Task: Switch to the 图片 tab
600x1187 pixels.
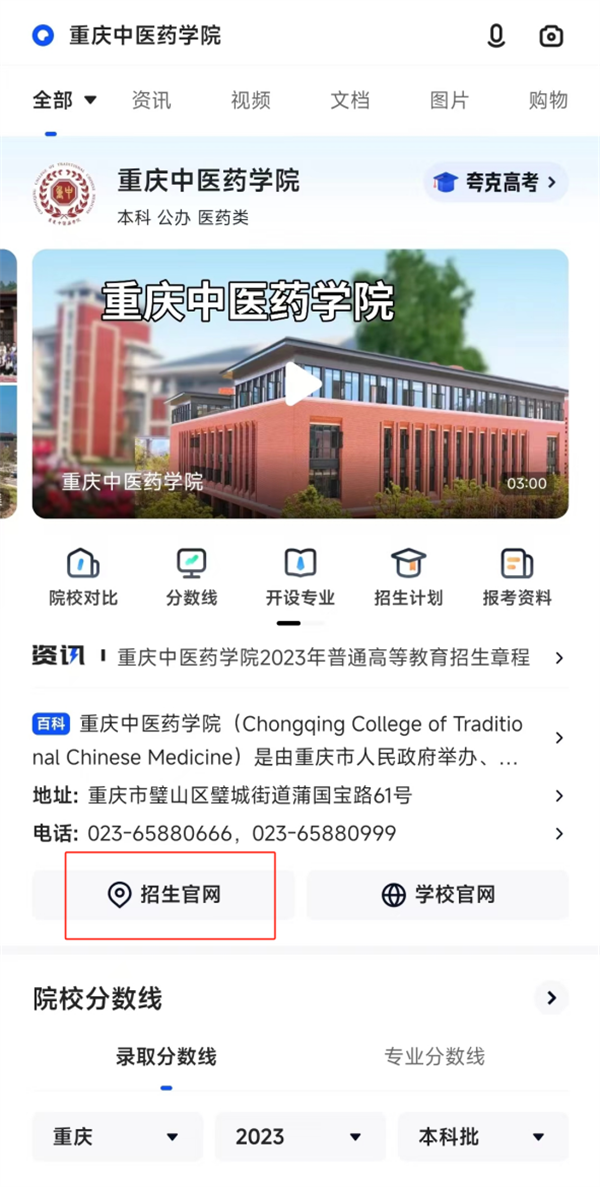Action: [x=449, y=100]
